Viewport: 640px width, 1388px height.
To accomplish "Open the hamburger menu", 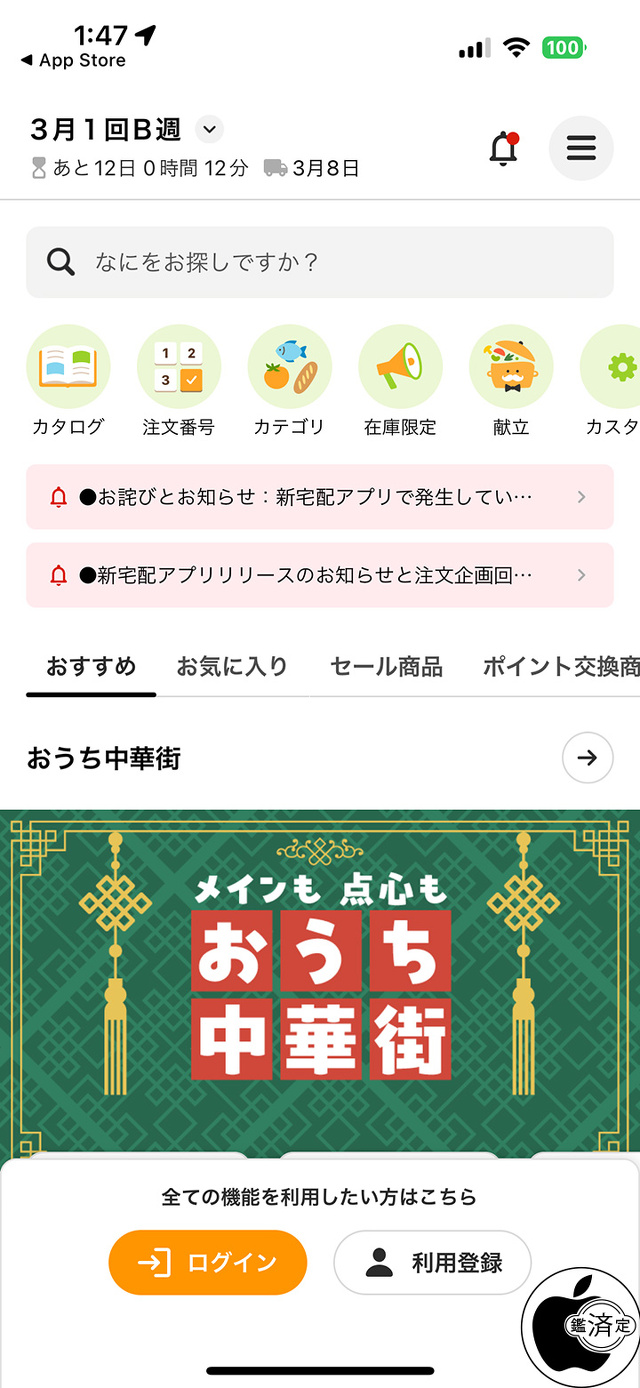I will tap(581, 149).
